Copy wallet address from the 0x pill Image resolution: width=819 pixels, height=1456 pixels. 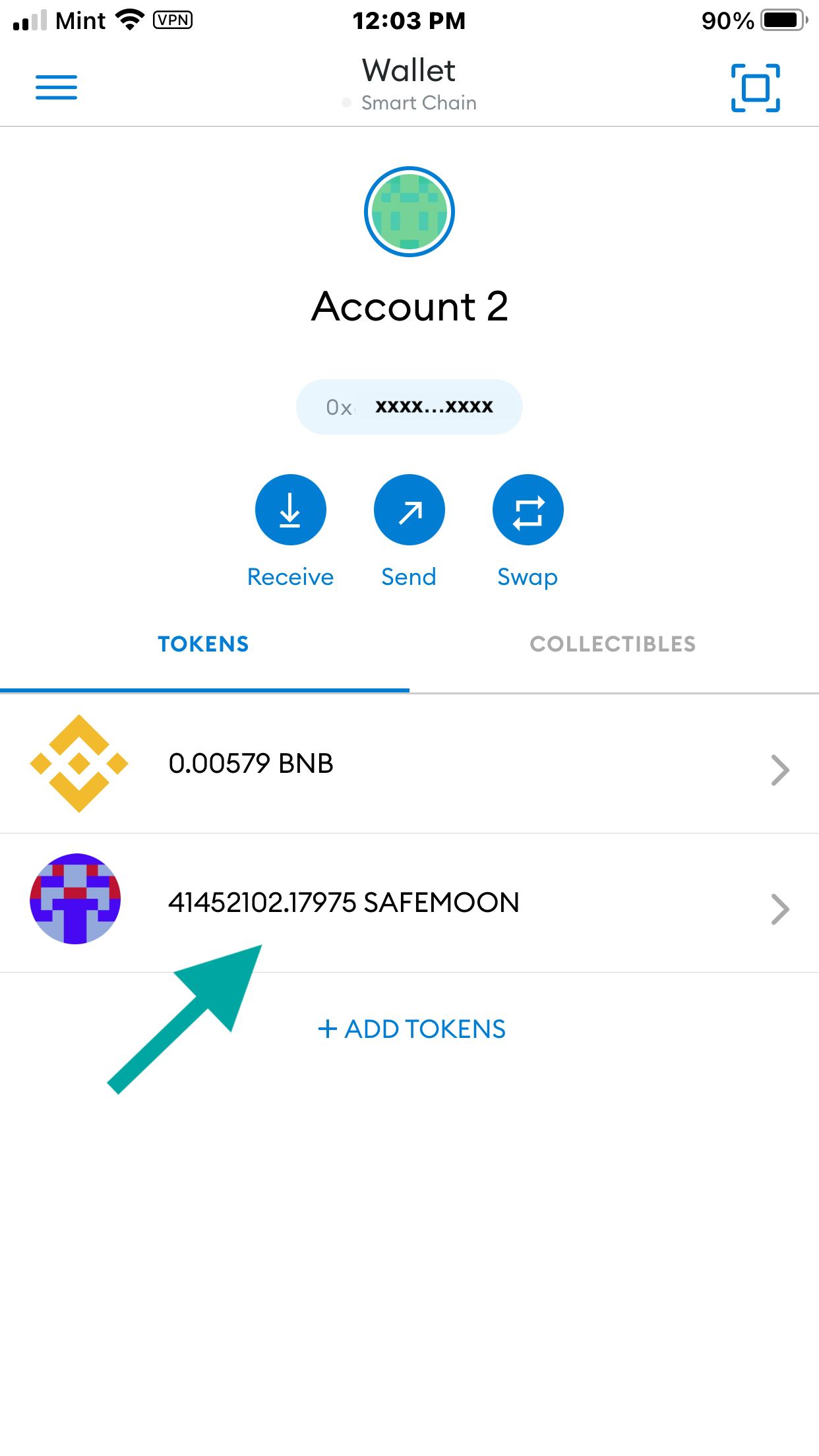pyautogui.click(x=409, y=407)
